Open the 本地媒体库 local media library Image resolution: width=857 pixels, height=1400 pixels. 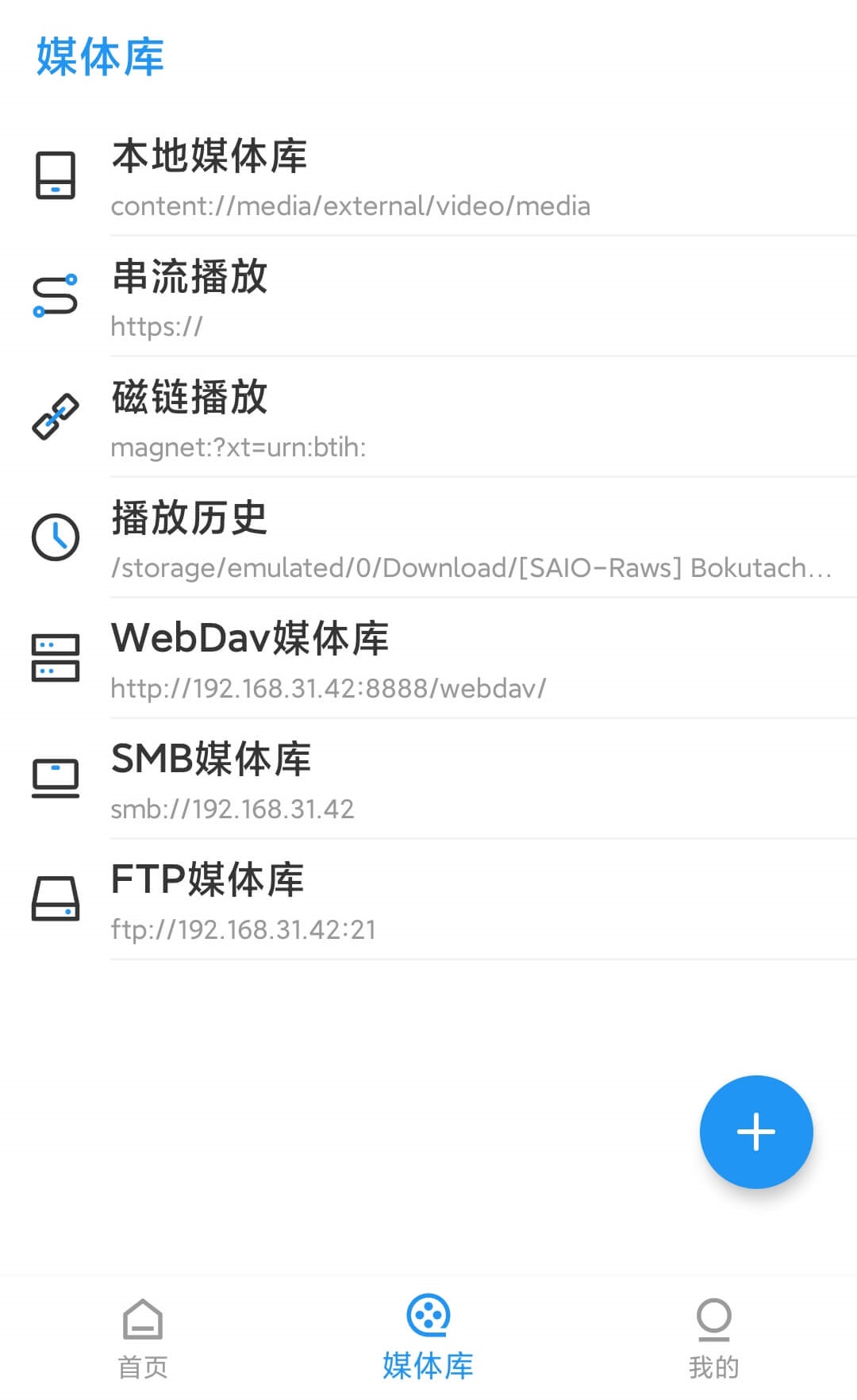point(428,176)
